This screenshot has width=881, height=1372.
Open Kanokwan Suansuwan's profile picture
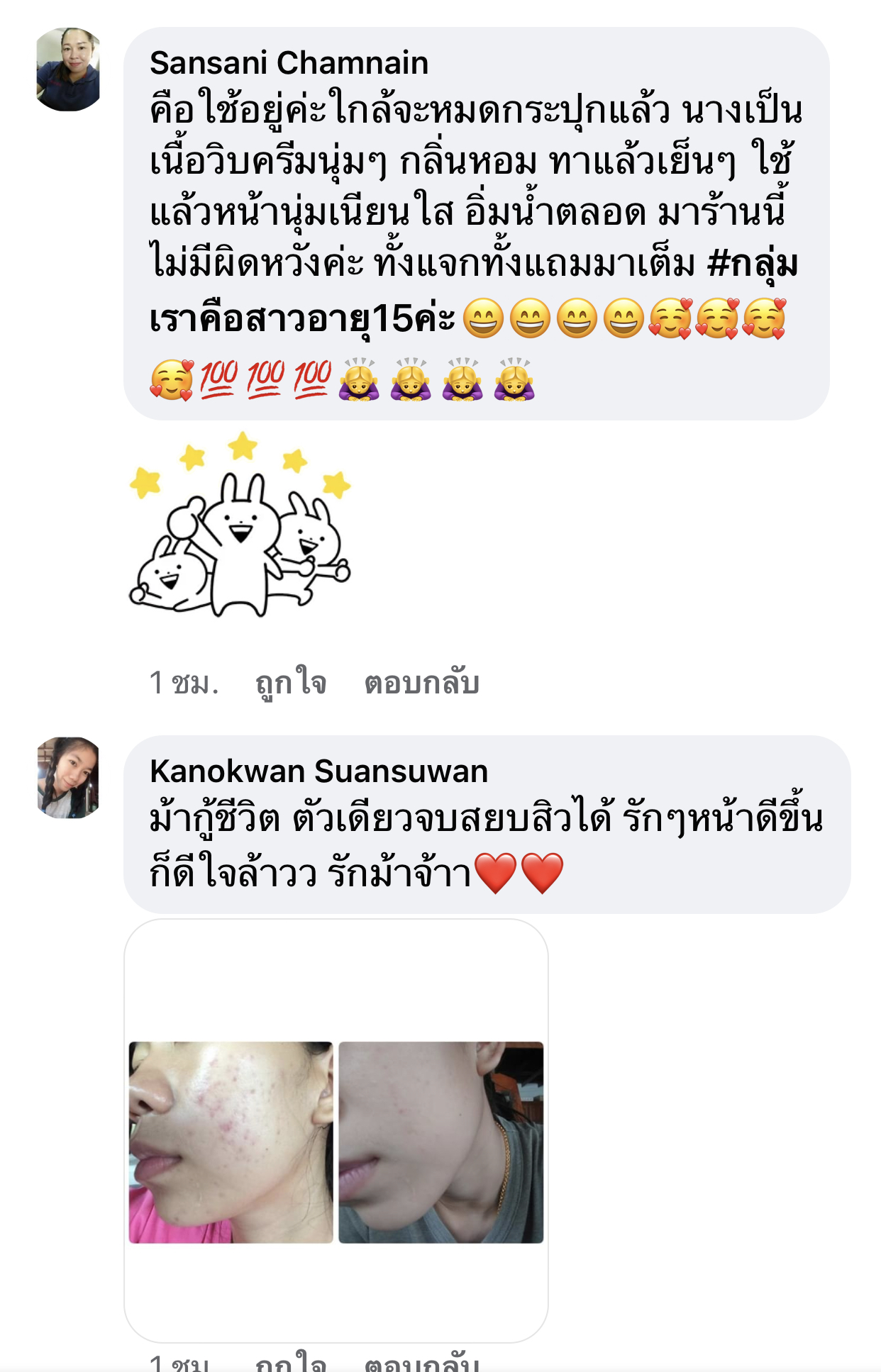(68, 777)
